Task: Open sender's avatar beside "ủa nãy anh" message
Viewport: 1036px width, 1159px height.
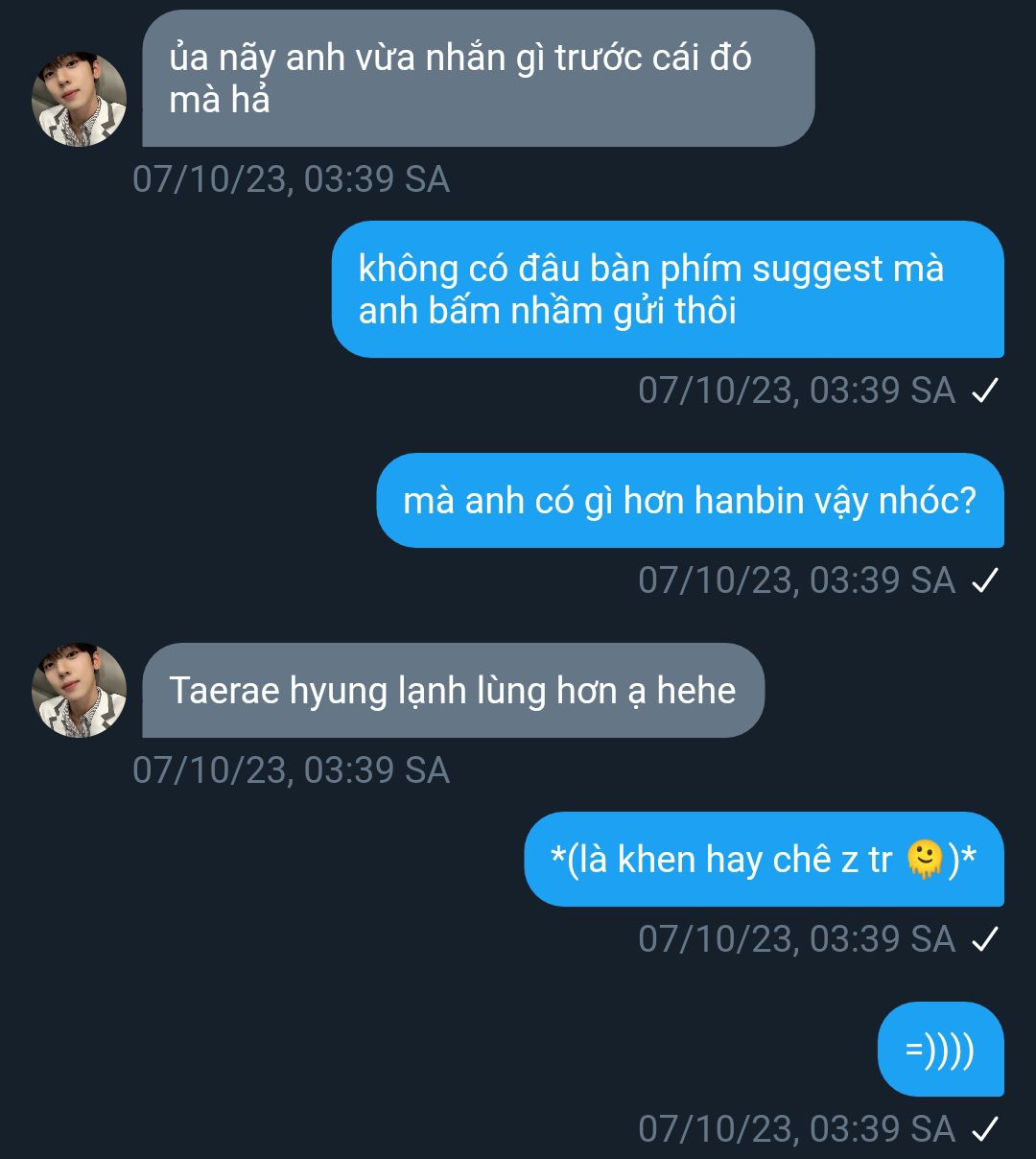Action: (x=80, y=100)
